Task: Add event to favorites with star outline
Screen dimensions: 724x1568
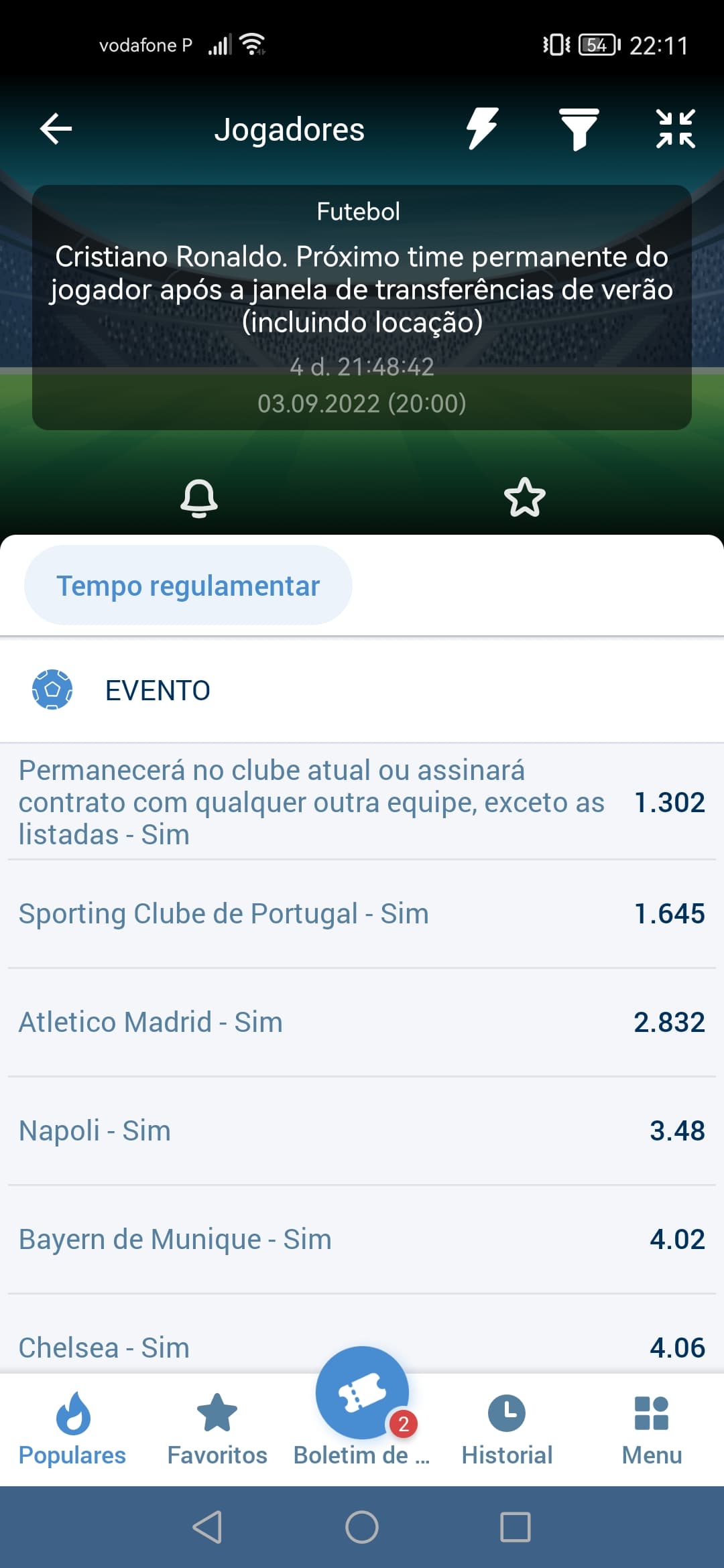Action: coord(525,497)
